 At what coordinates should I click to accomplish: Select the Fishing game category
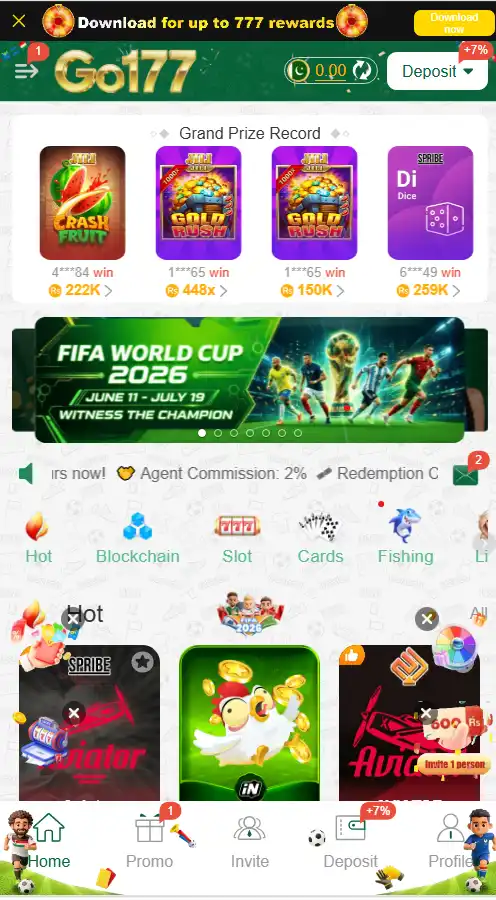405,538
